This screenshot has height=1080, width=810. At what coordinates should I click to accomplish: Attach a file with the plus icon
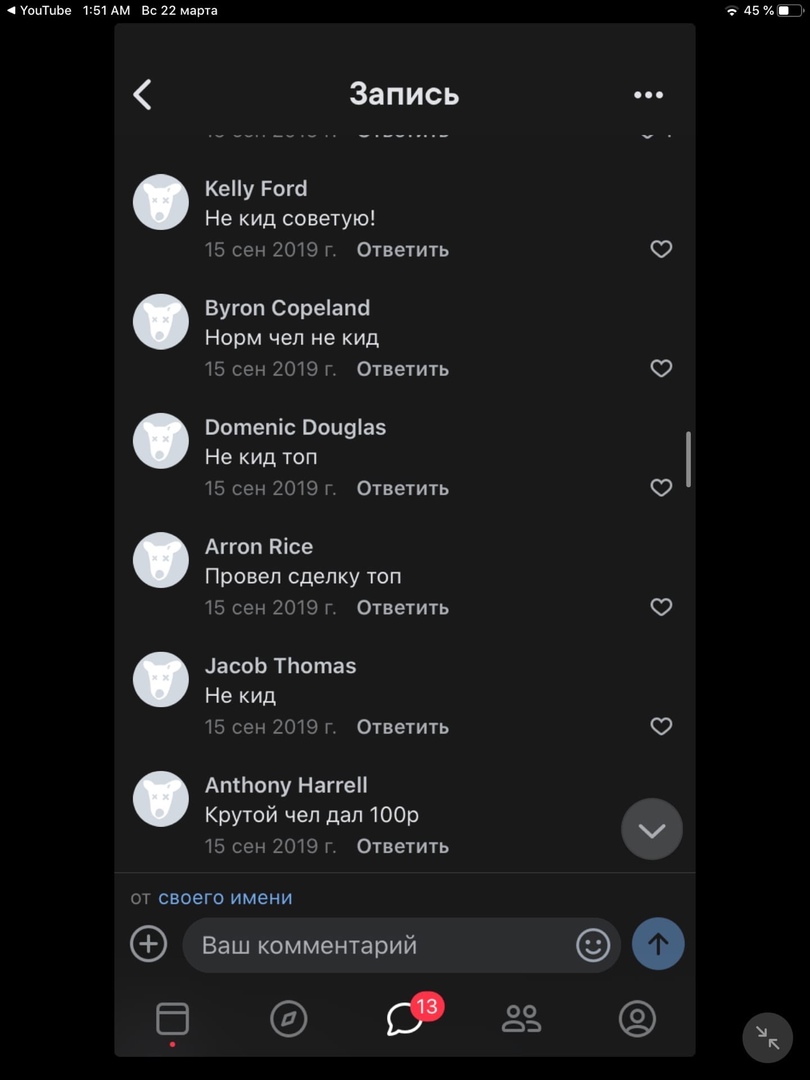tap(149, 944)
